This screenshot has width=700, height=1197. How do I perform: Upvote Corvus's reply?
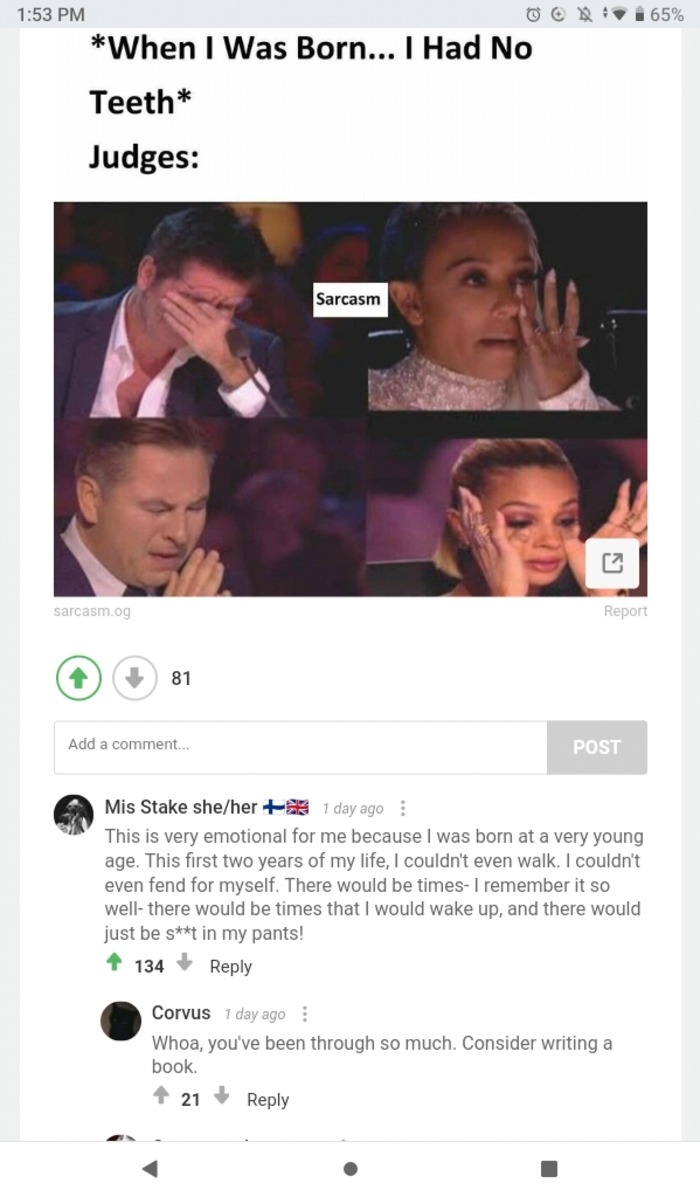click(x=160, y=1096)
